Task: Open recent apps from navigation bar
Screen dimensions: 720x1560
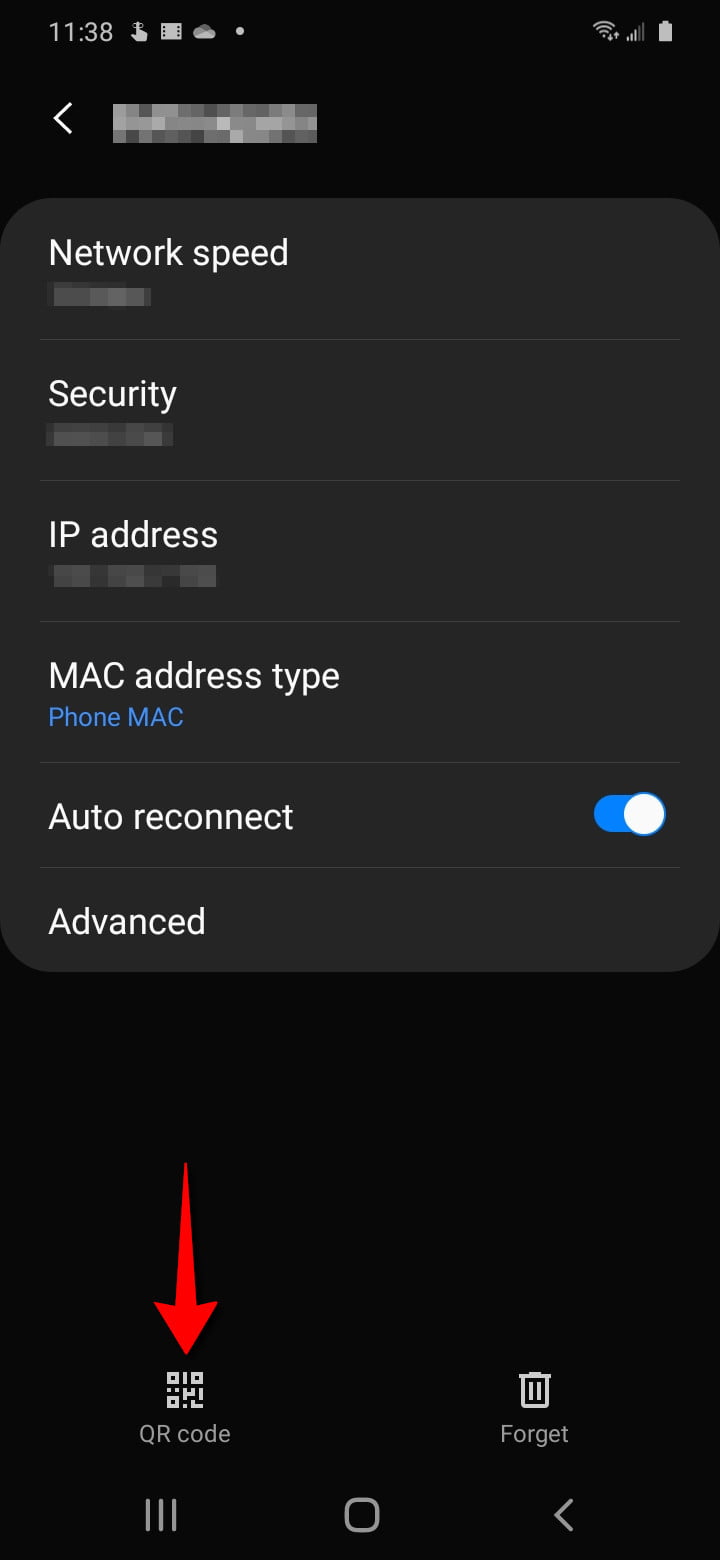Action: pos(160,1515)
